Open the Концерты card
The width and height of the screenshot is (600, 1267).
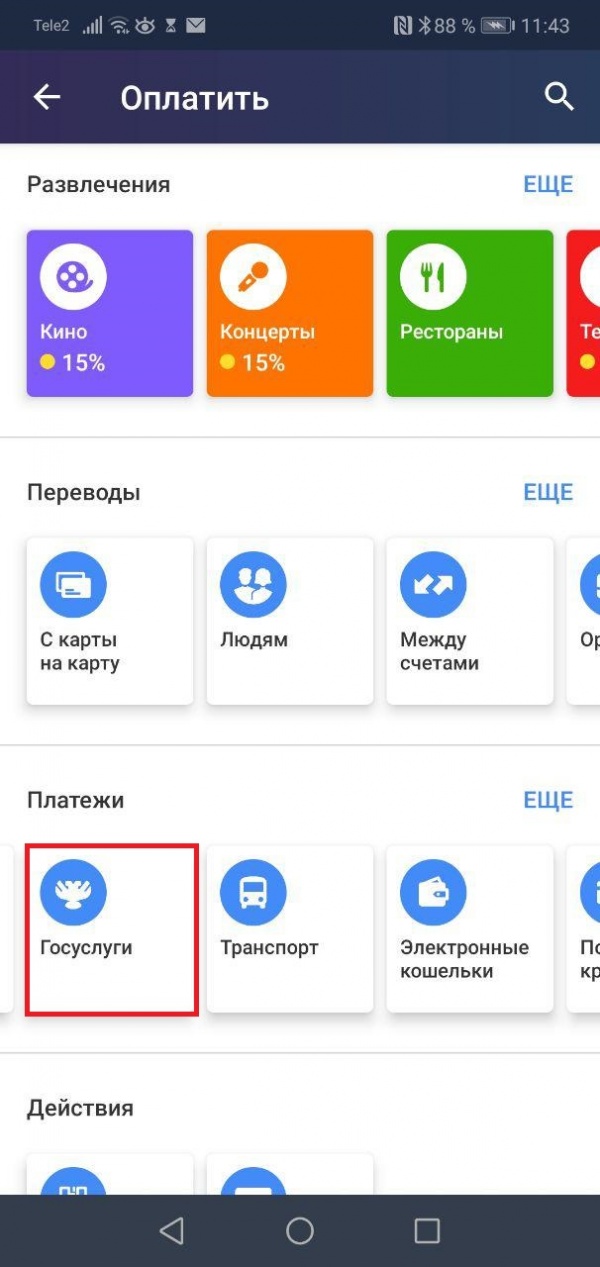pos(290,313)
